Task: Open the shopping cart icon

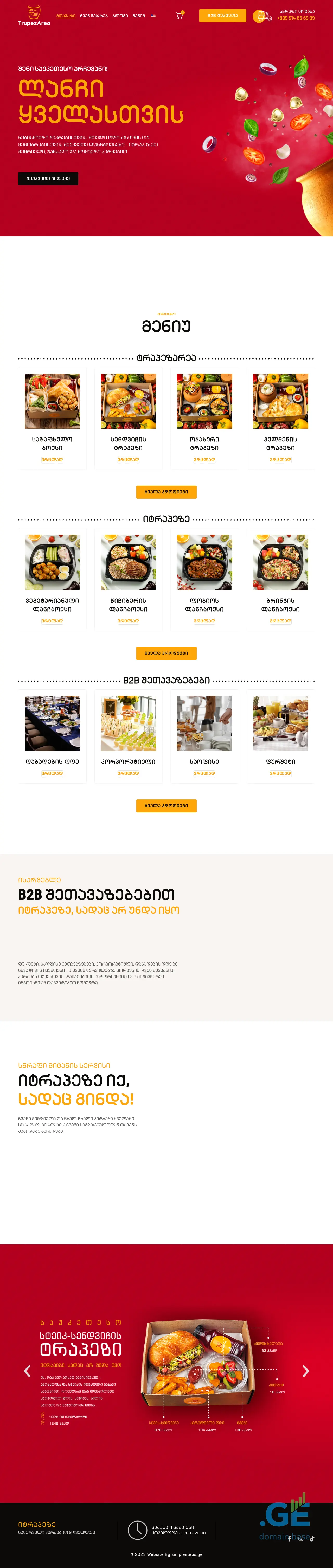Action: coord(179,16)
